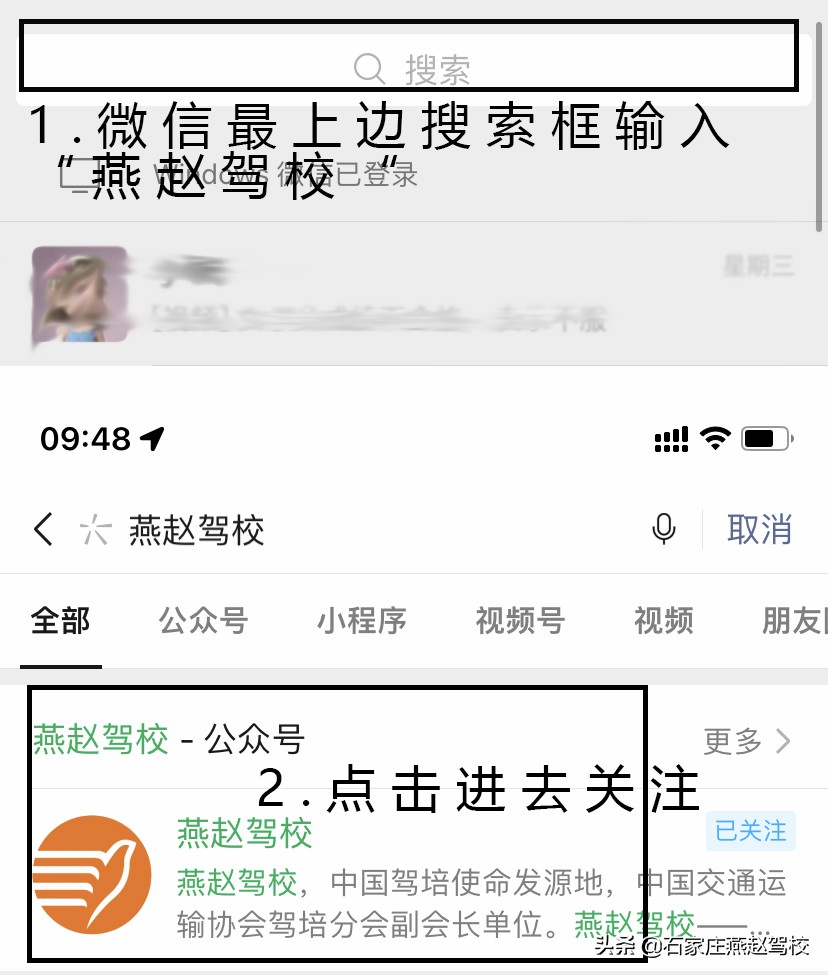Select the 全部 tab
828x975 pixels.
(60, 621)
